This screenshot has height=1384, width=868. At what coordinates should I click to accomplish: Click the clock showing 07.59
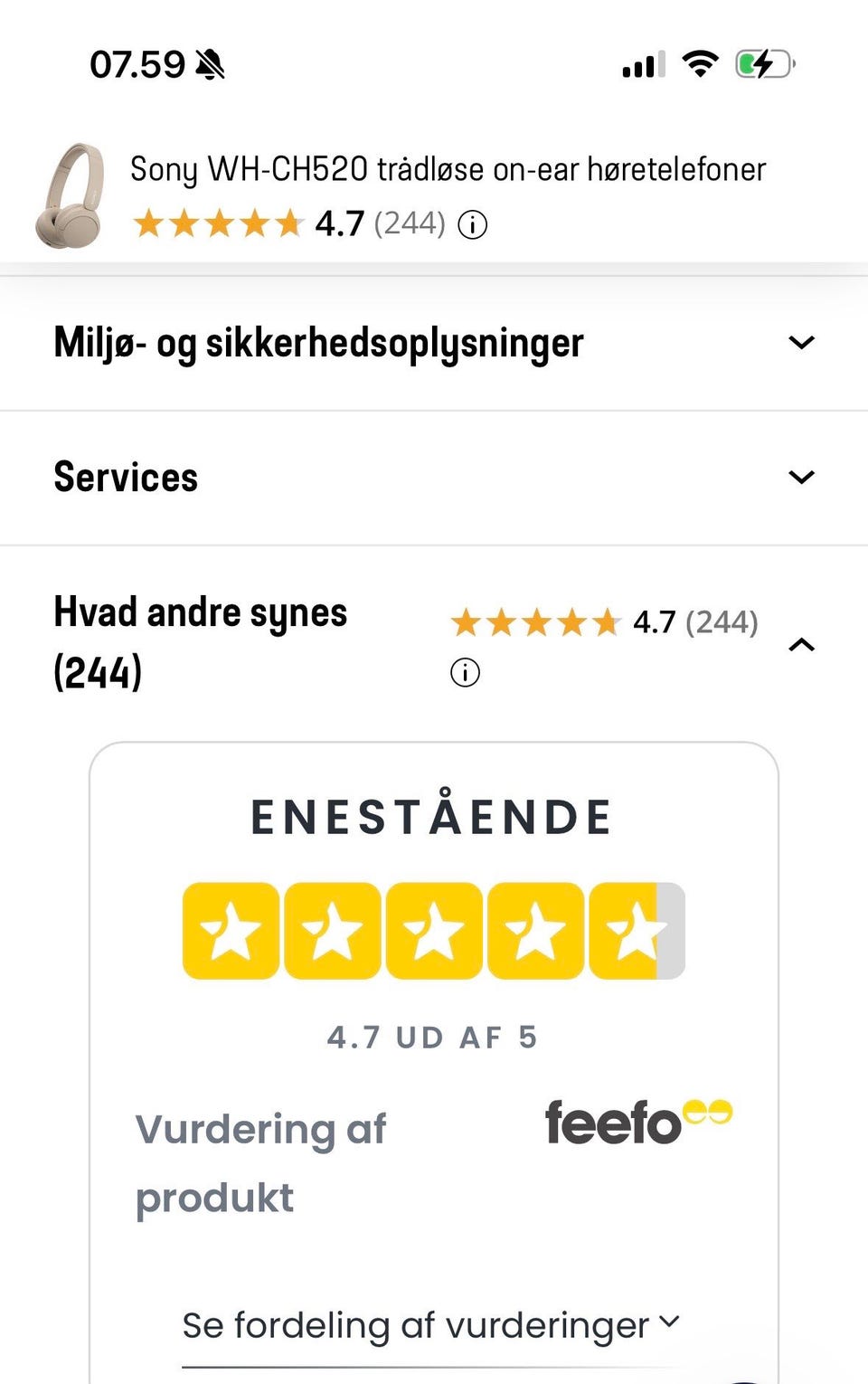point(137,63)
